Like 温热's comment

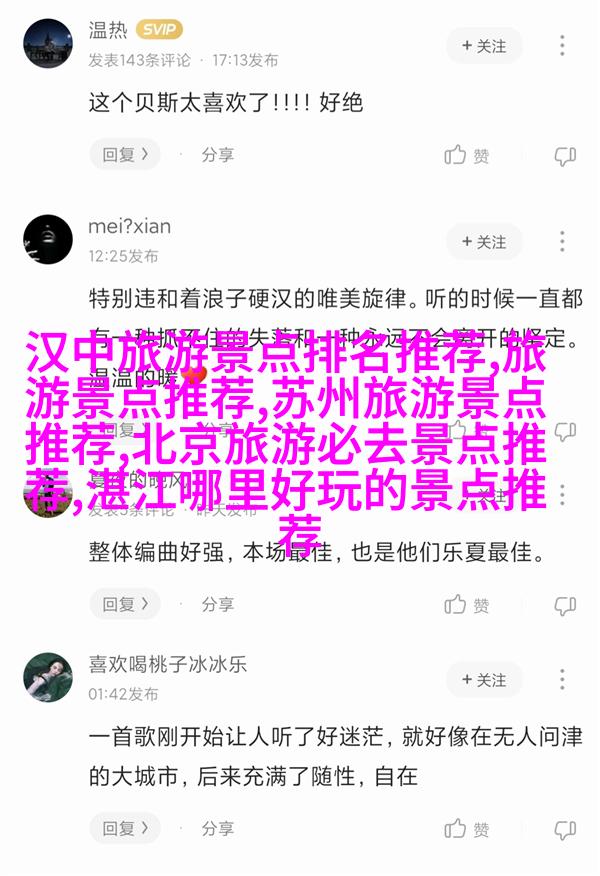467,156
